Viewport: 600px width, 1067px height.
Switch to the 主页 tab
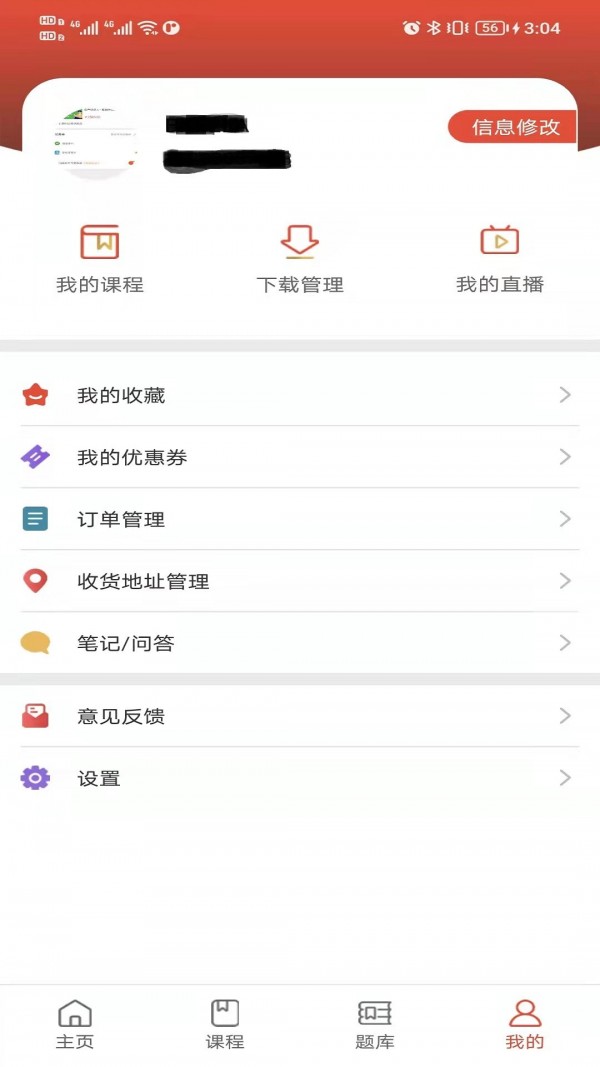click(75, 1025)
